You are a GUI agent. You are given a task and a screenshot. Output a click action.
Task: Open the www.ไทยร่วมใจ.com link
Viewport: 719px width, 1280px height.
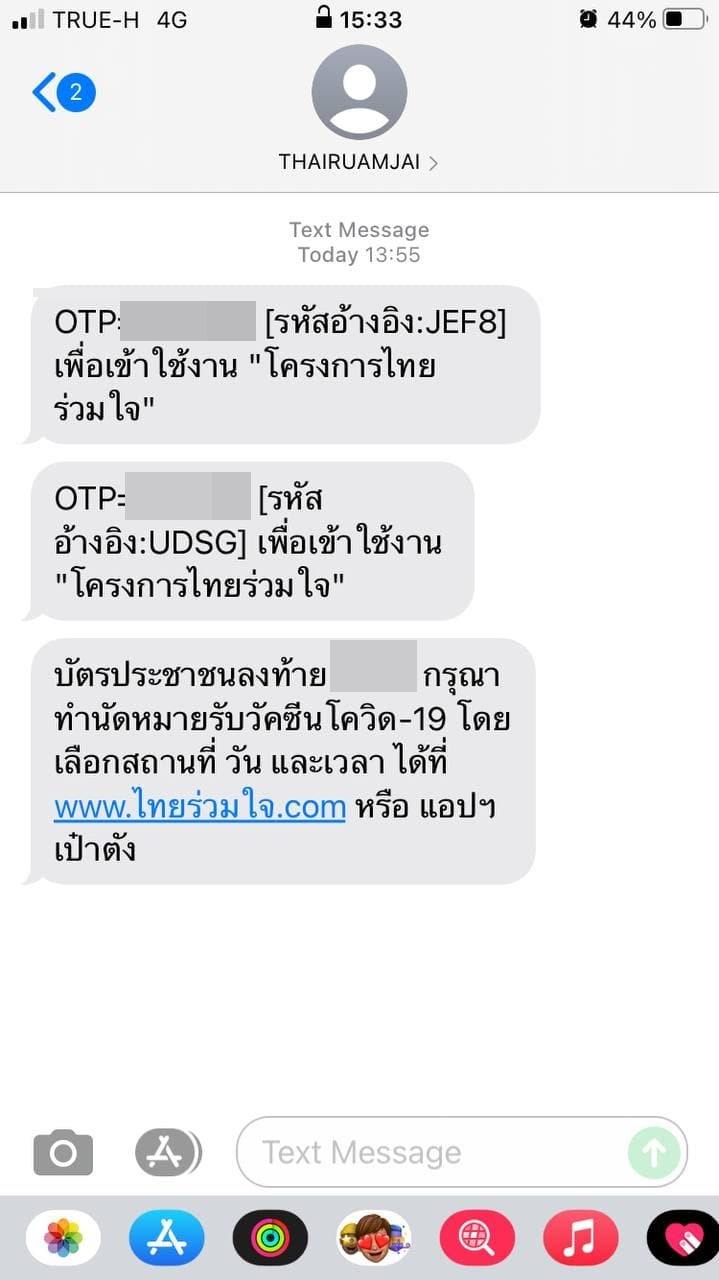[x=200, y=807]
